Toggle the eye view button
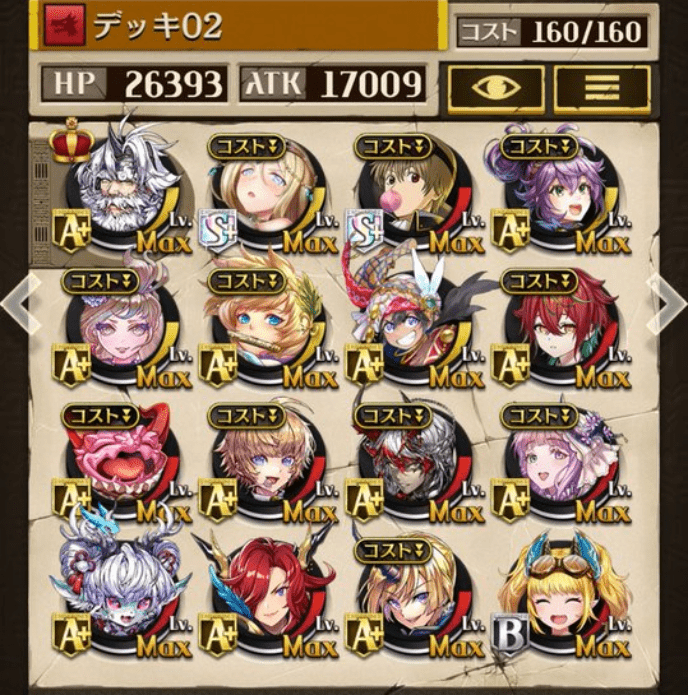The height and width of the screenshot is (695, 688). (x=496, y=88)
